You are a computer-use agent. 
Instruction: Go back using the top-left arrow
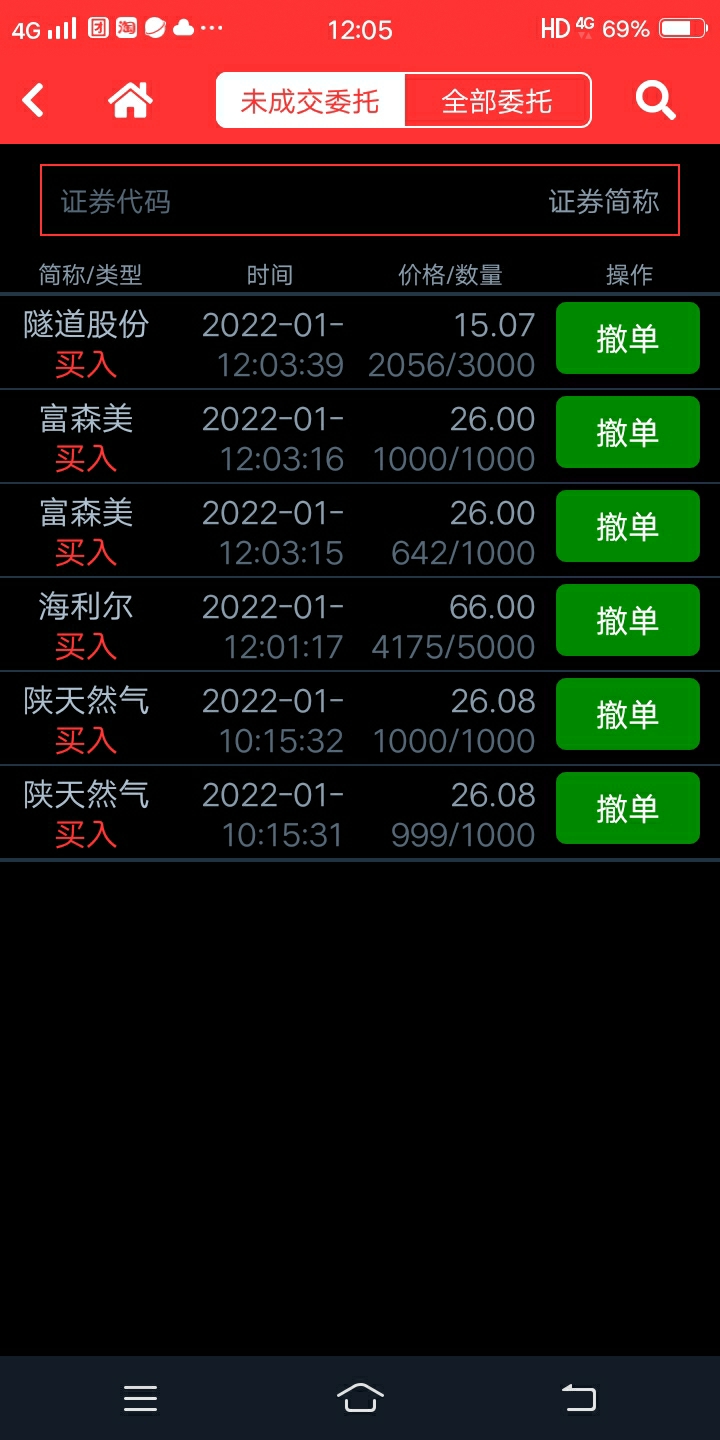pyautogui.click(x=34, y=100)
